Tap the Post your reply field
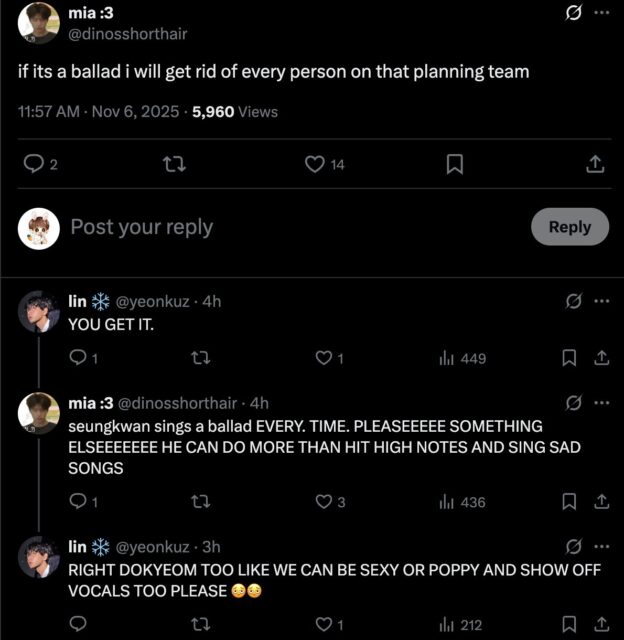 pyautogui.click(x=141, y=227)
